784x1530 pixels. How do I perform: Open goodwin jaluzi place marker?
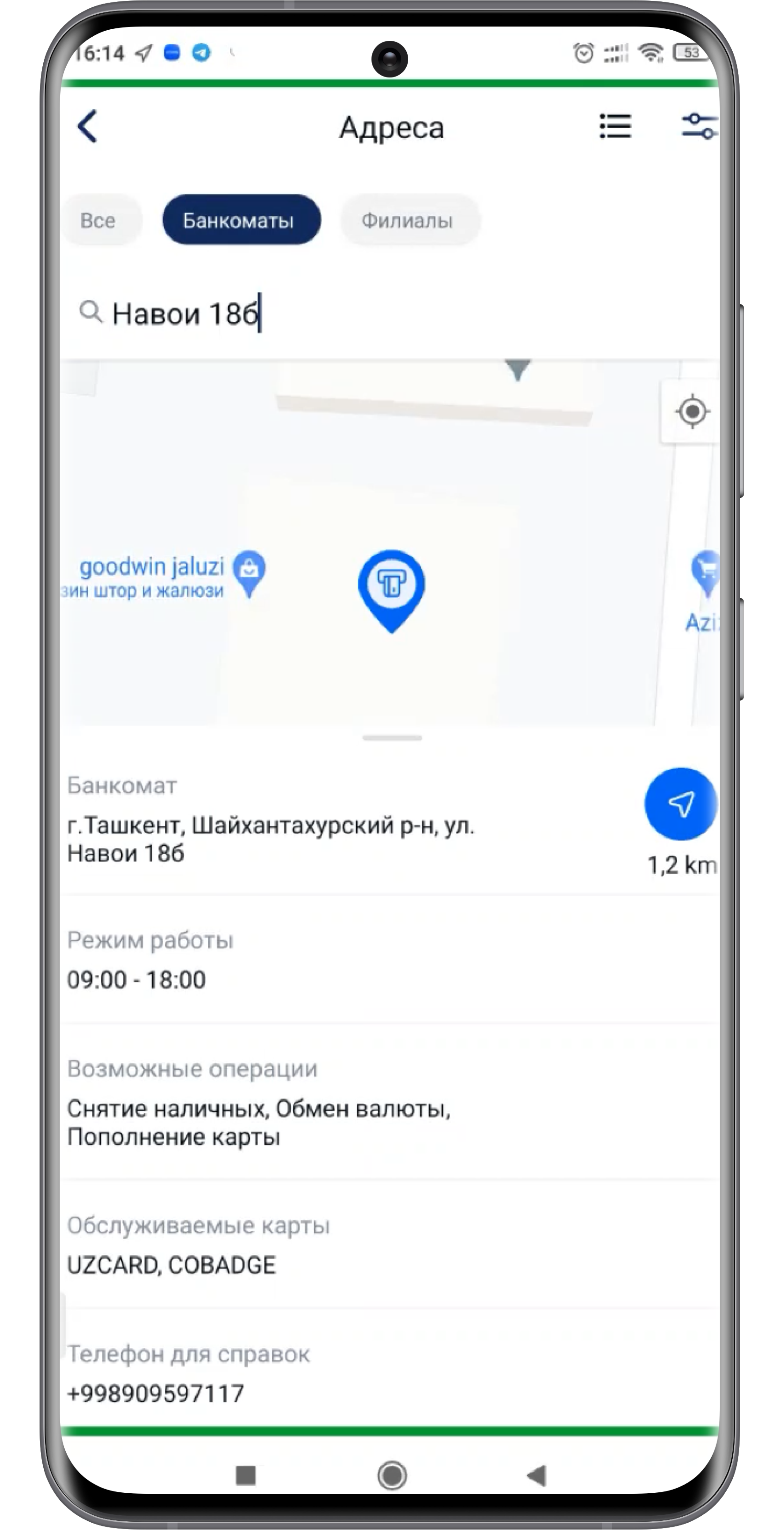tap(249, 572)
